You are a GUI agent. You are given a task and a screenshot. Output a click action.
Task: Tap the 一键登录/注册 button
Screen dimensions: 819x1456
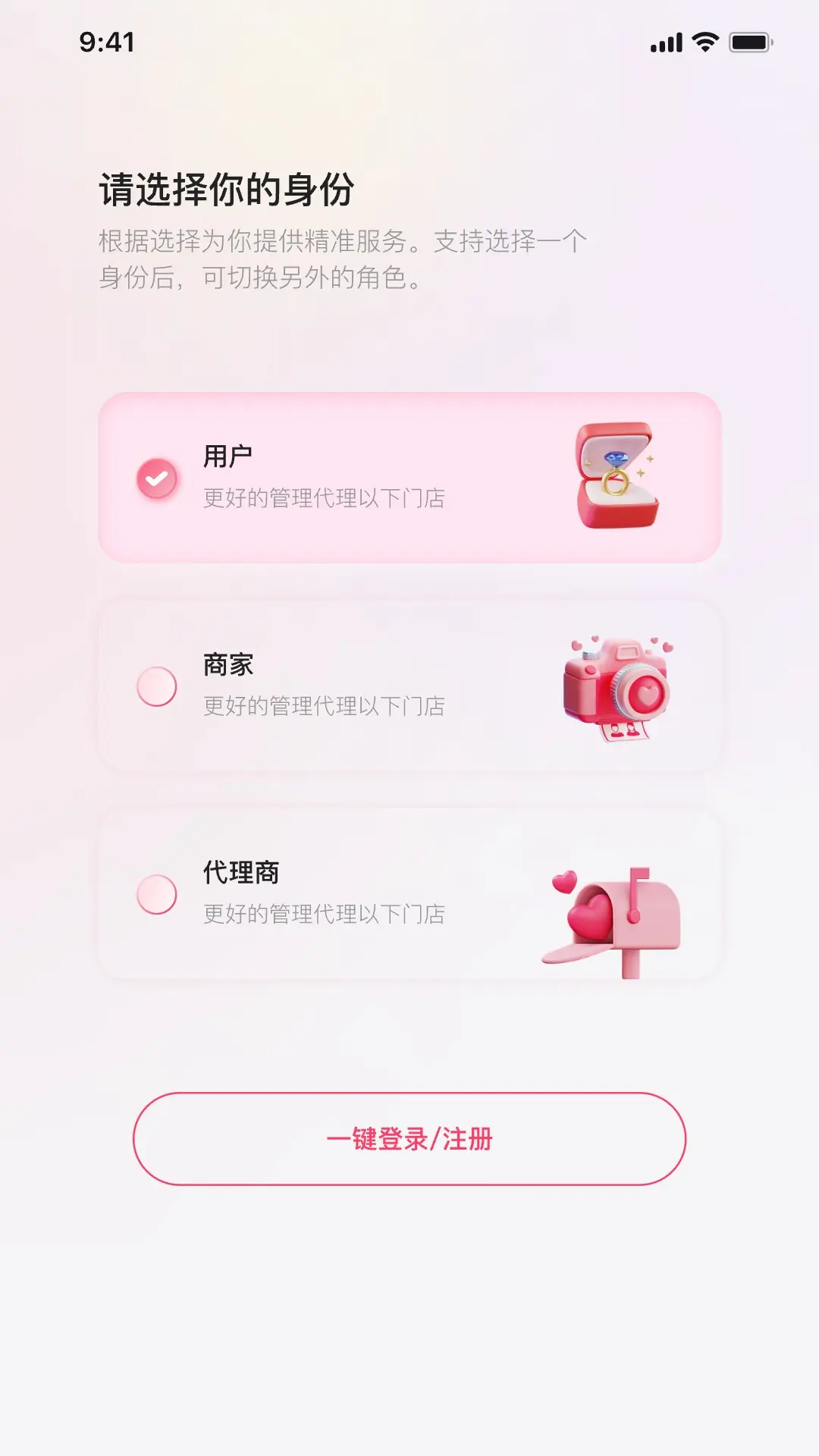(x=409, y=1139)
